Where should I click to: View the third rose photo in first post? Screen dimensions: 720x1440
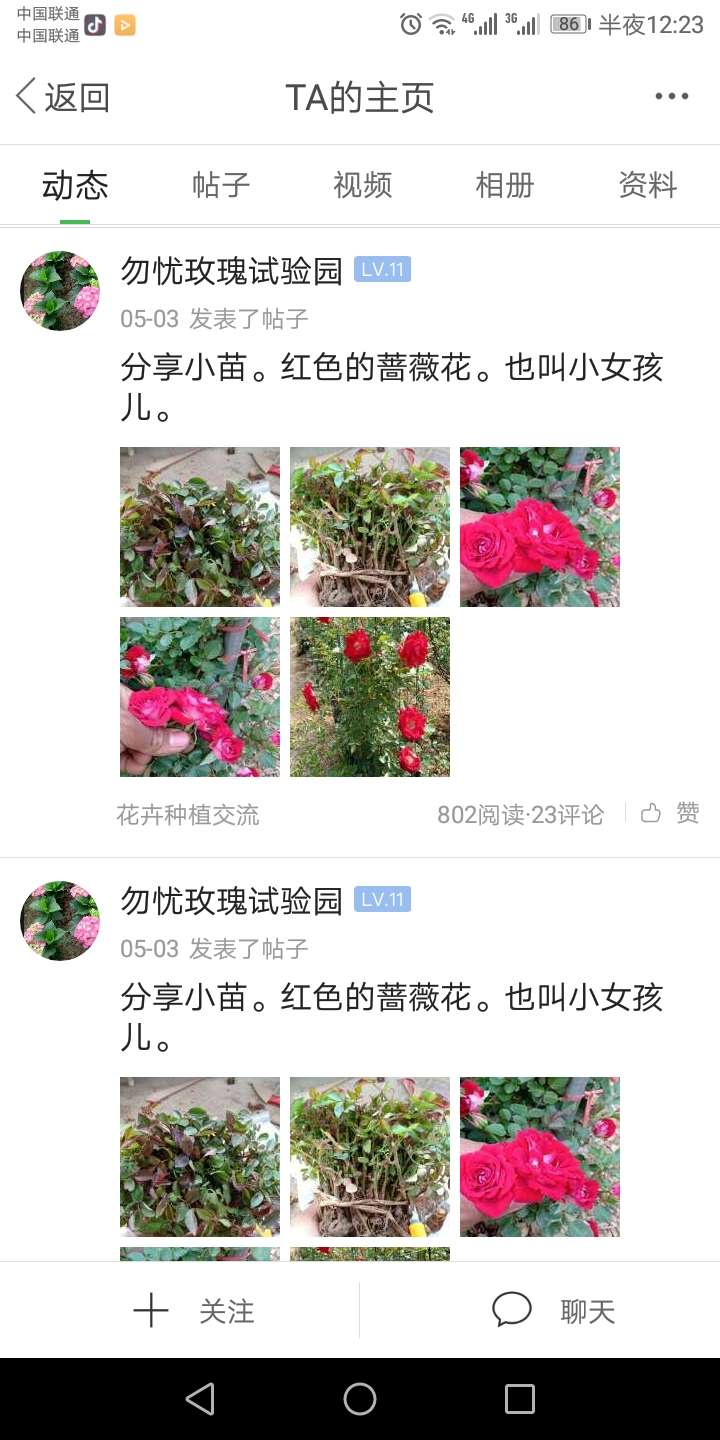pyautogui.click(x=540, y=527)
